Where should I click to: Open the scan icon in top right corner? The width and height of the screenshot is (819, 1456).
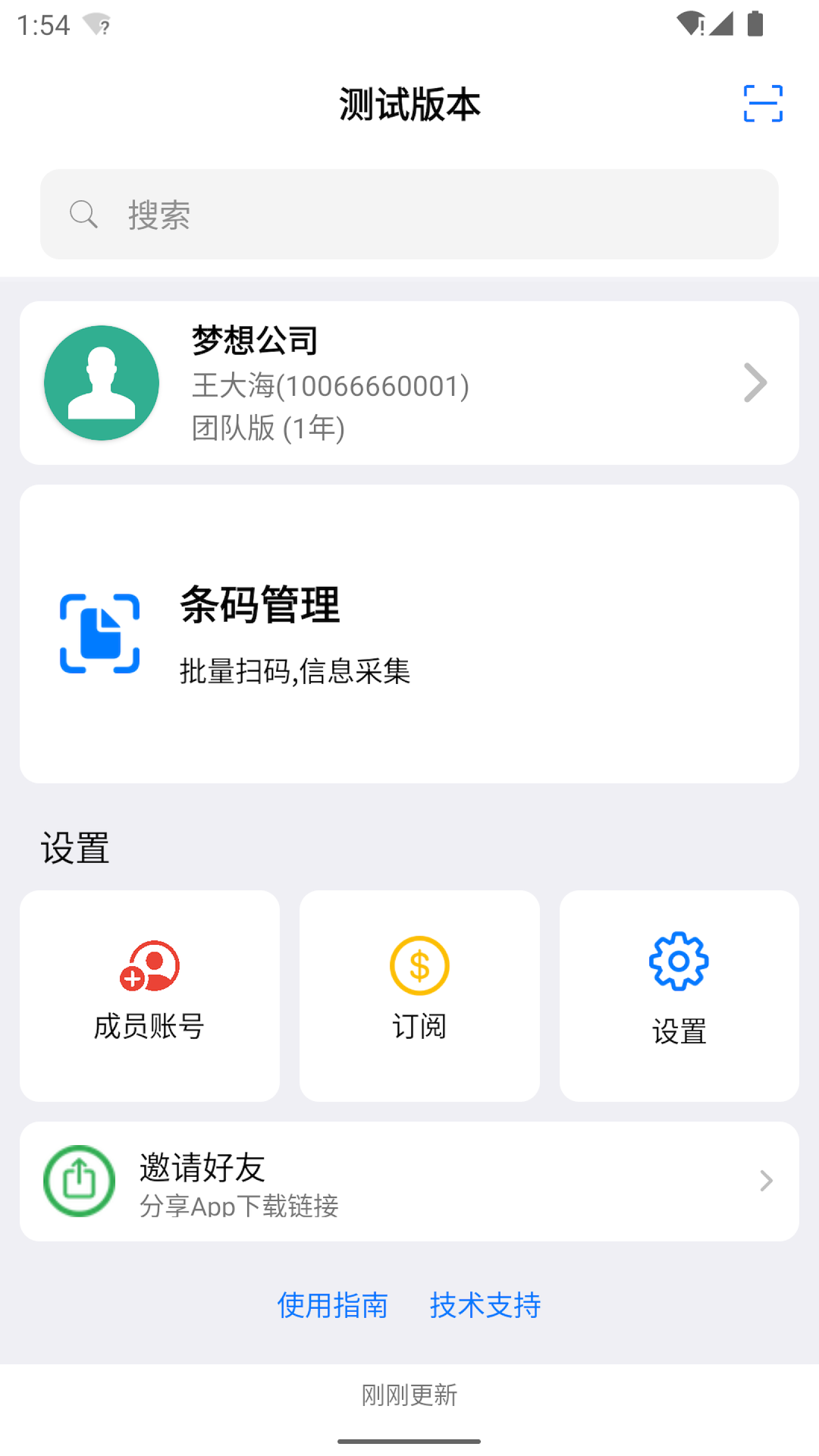pyautogui.click(x=762, y=103)
